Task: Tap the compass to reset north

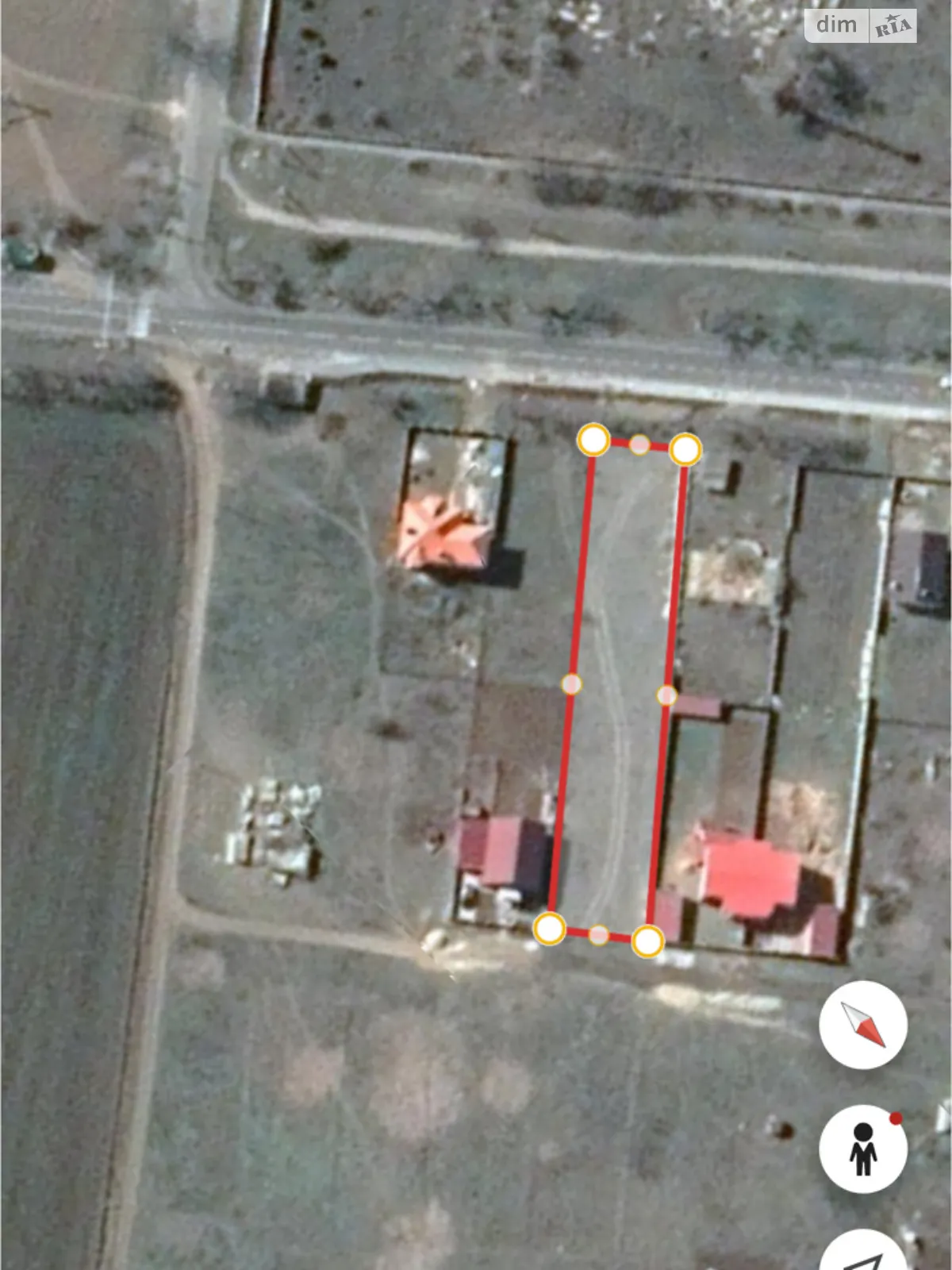Action: [x=862, y=1025]
